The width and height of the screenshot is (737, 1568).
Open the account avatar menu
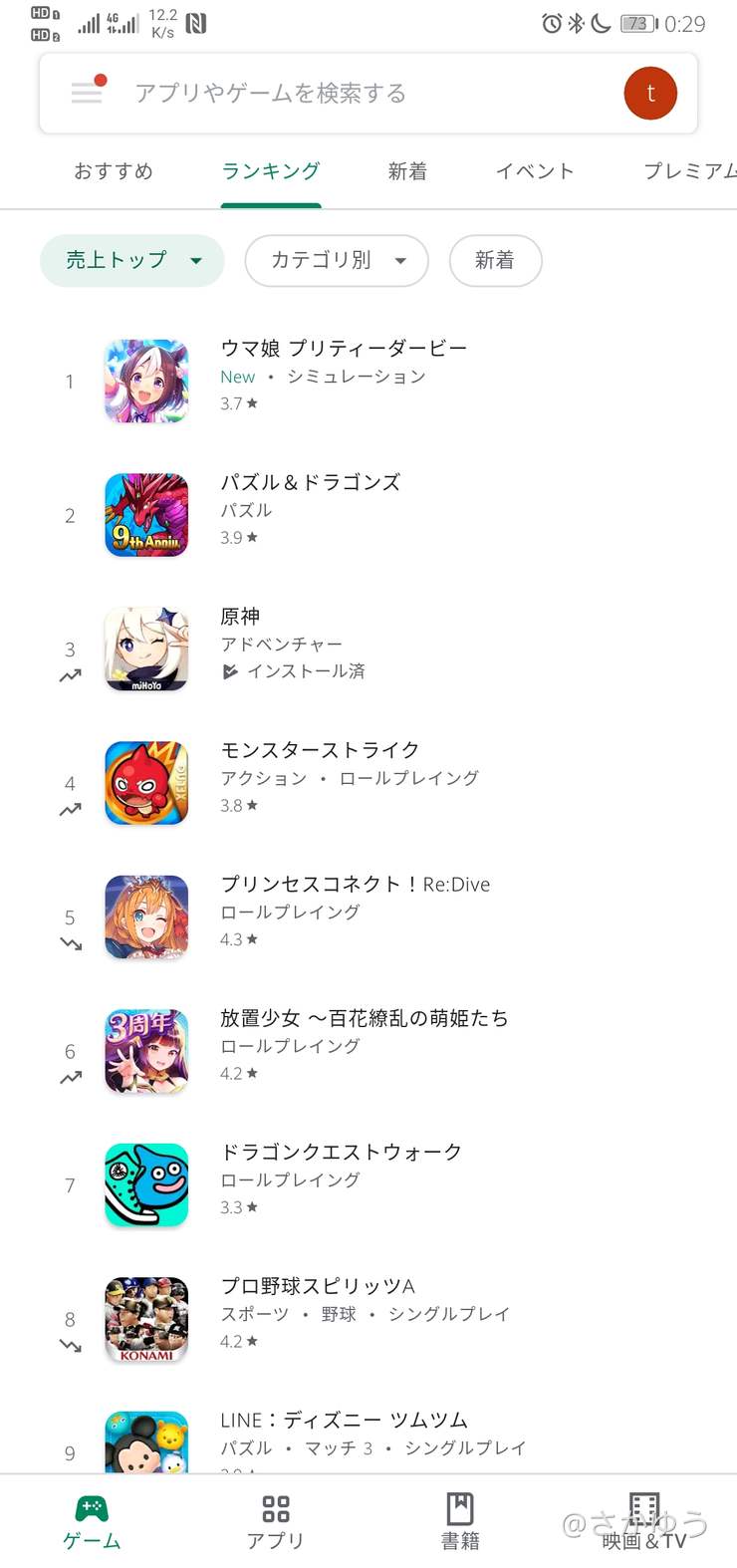click(649, 93)
